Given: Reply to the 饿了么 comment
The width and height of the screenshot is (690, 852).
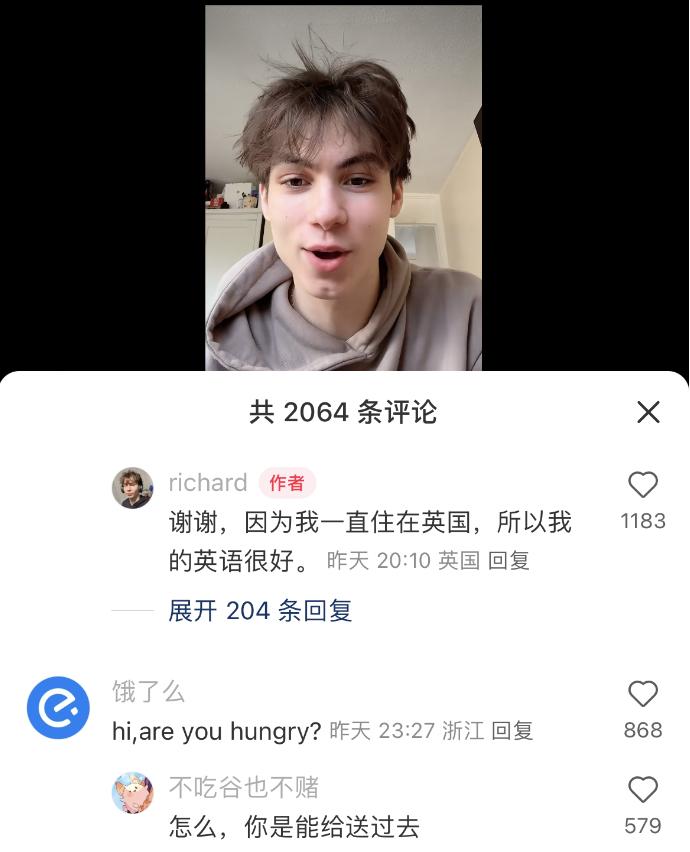Looking at the screenshot, I should tap(512, 731).
